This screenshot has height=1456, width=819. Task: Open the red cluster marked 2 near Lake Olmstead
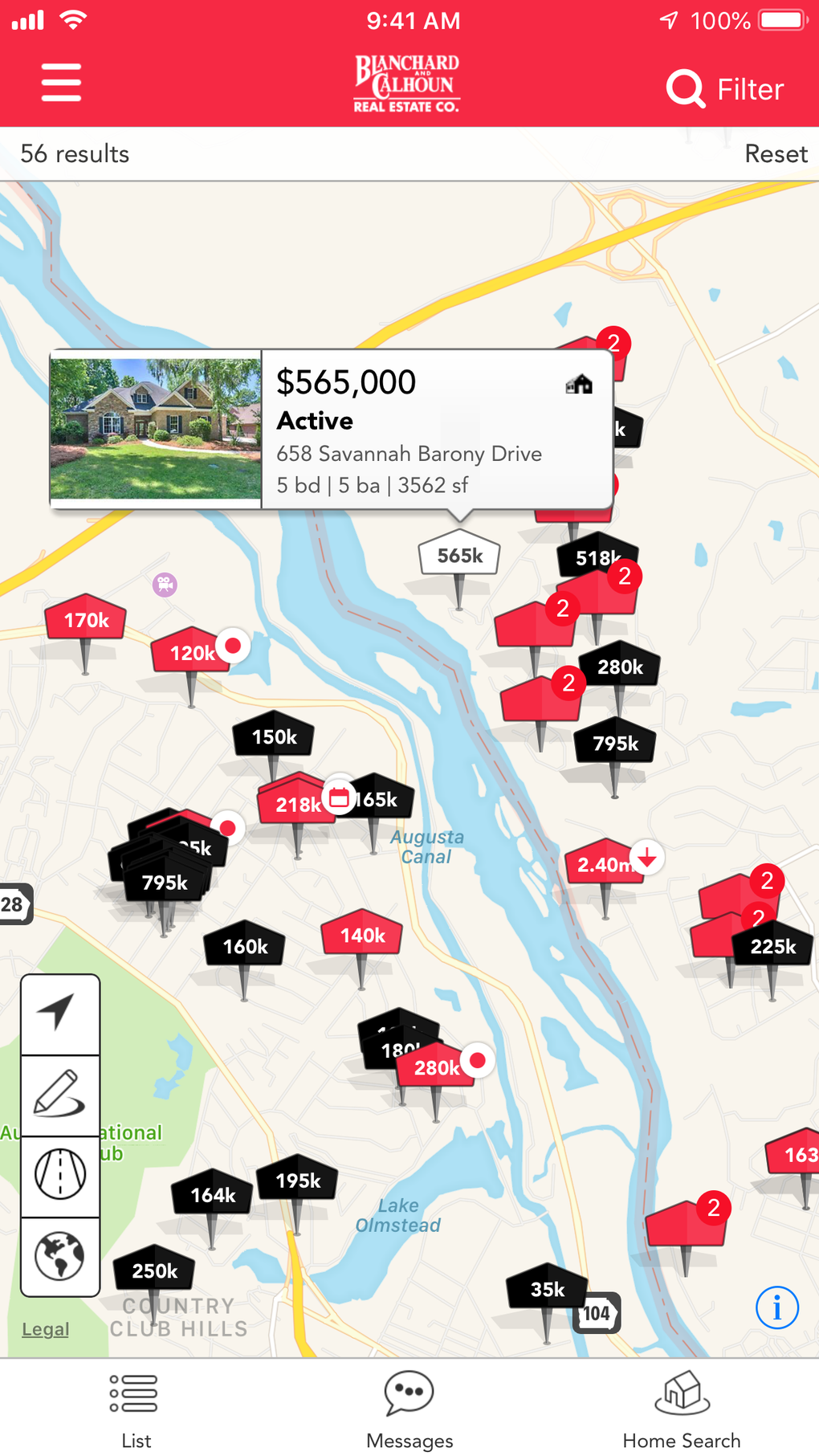coord(713,1205)
